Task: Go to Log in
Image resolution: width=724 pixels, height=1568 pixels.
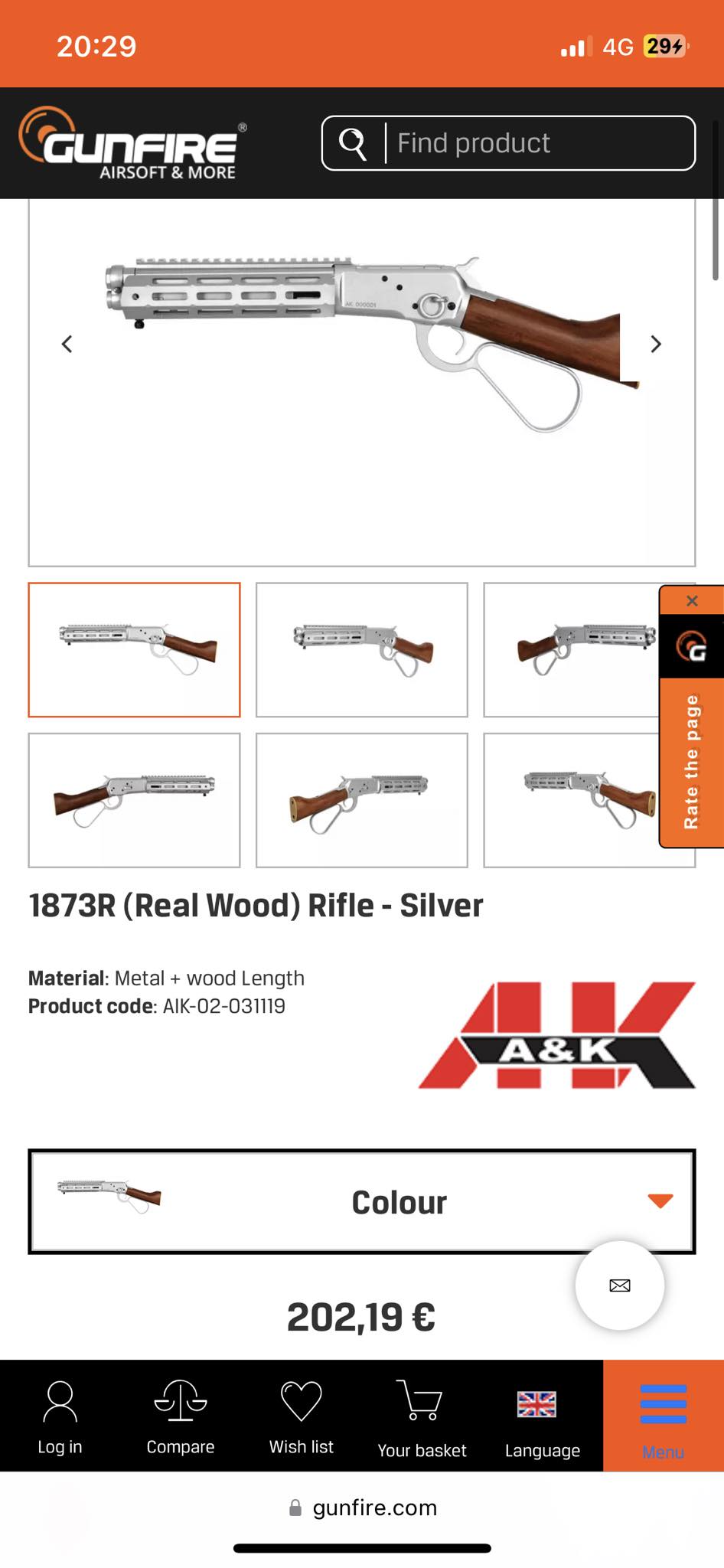Action: click(x=60, y=1416)
